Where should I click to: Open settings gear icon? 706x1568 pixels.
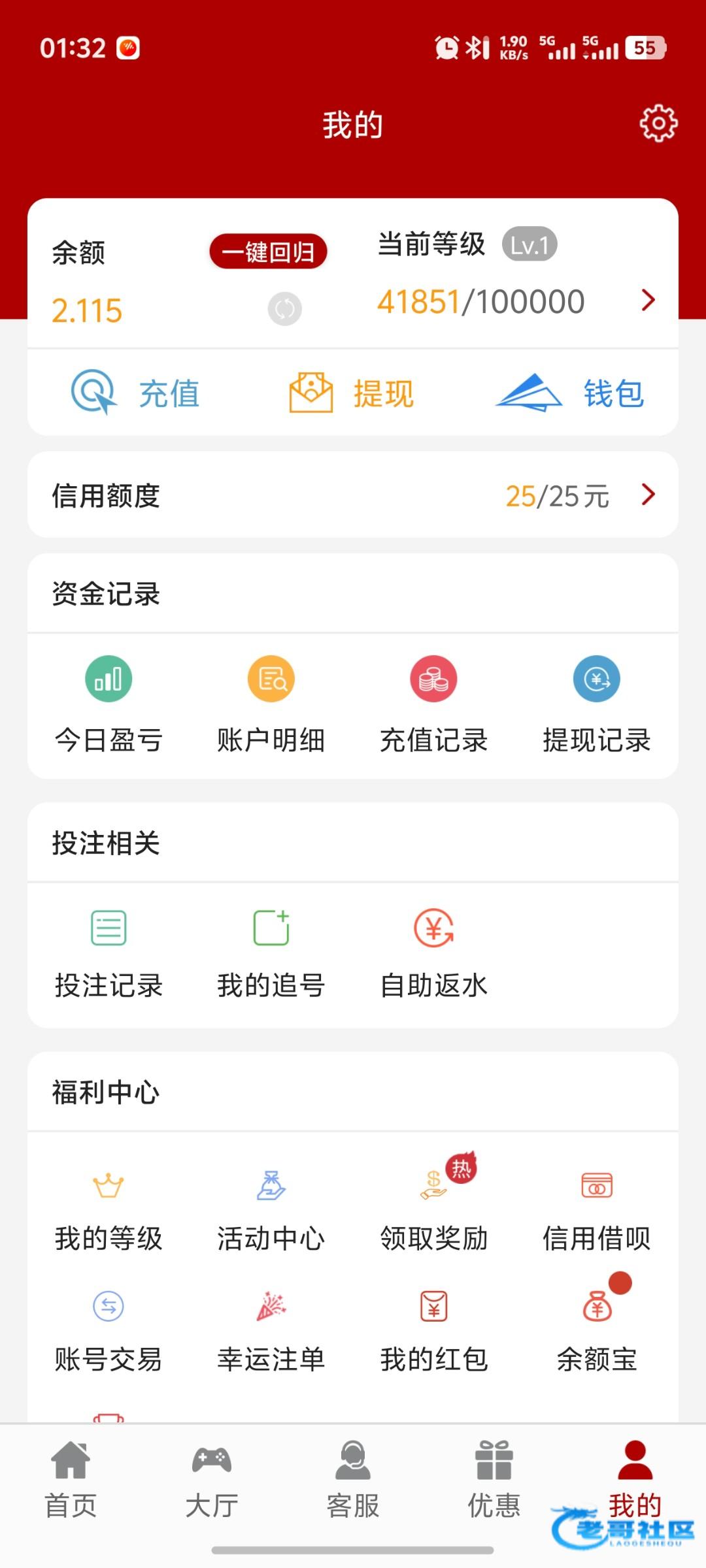[x=658, y=123]
